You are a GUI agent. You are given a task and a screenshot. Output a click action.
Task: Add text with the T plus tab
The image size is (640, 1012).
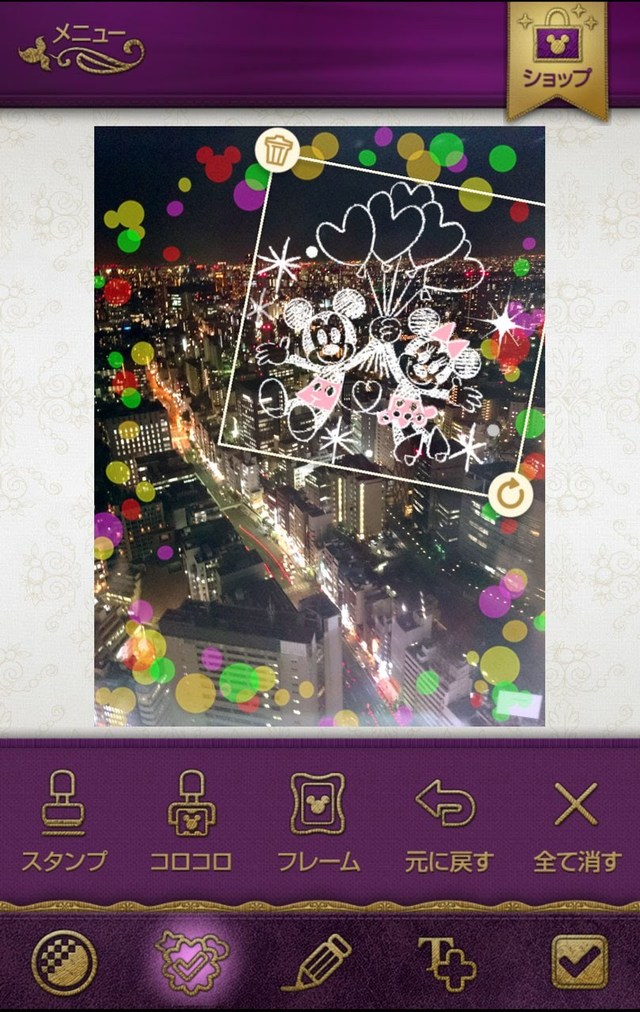pos(446,962)
